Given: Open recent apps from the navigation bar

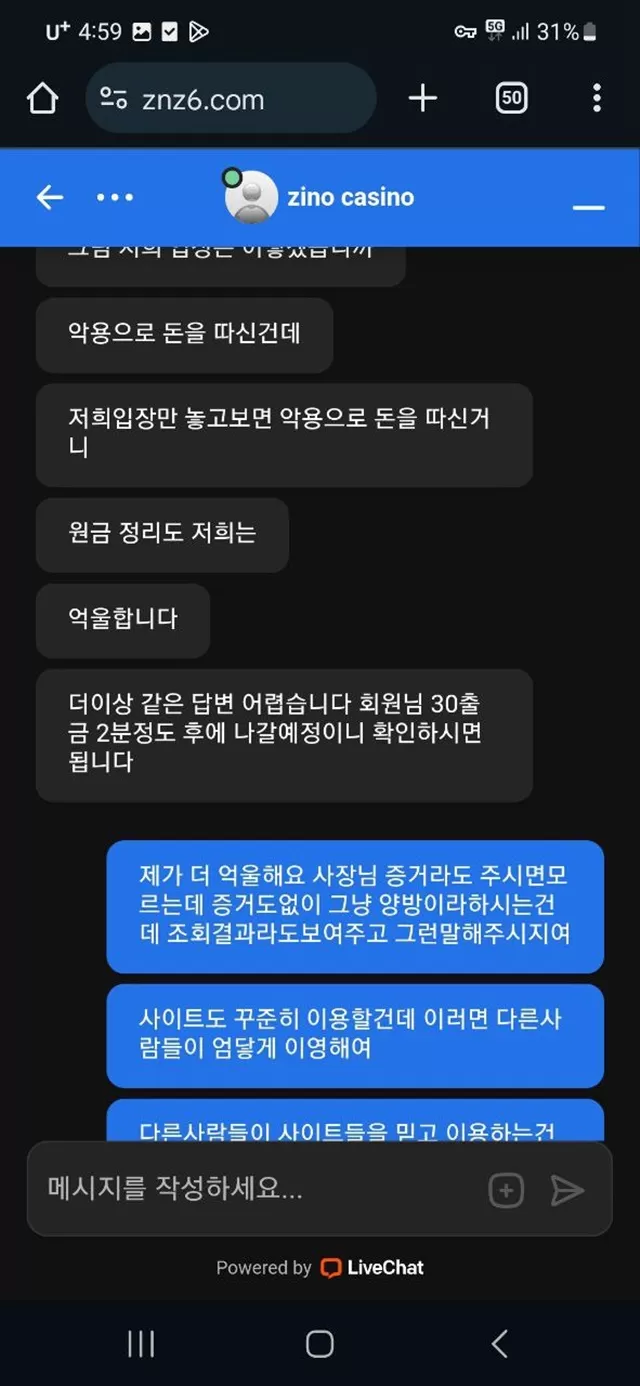Looking at the screenshot, I should click(x=141, y=1343).
